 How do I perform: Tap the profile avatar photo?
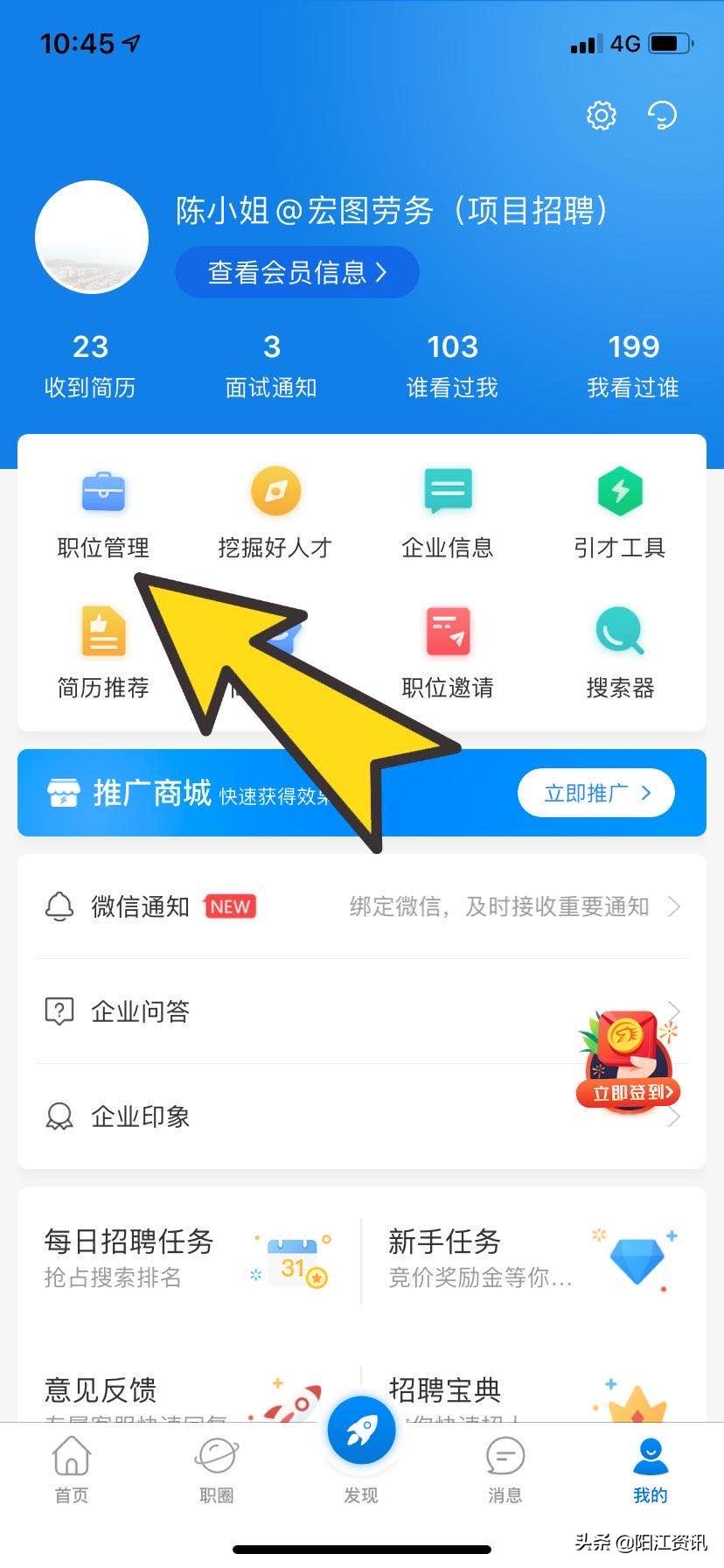click(x=91, y=236)
